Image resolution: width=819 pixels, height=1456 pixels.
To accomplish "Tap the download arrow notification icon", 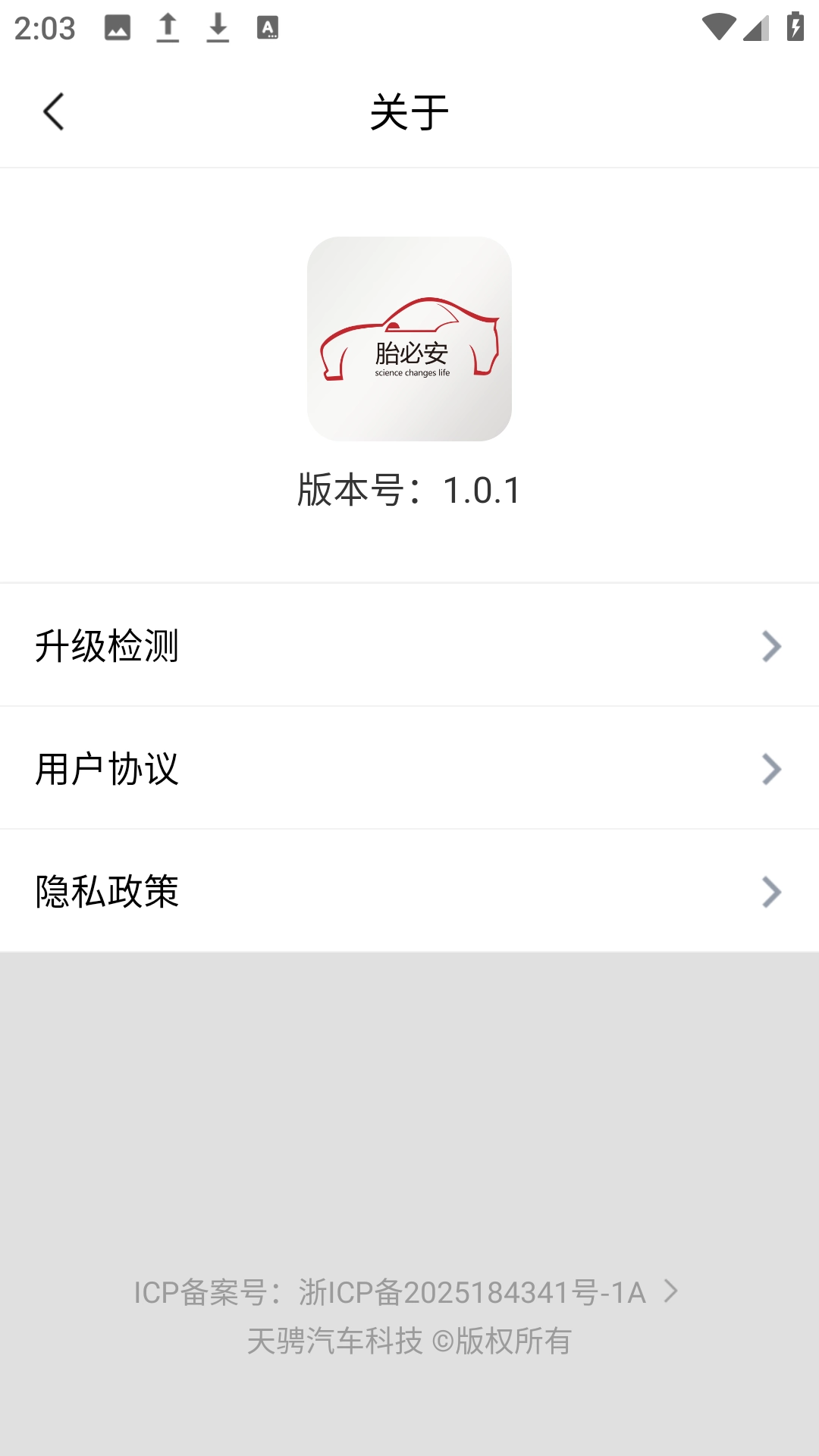I will coord(218,29).
